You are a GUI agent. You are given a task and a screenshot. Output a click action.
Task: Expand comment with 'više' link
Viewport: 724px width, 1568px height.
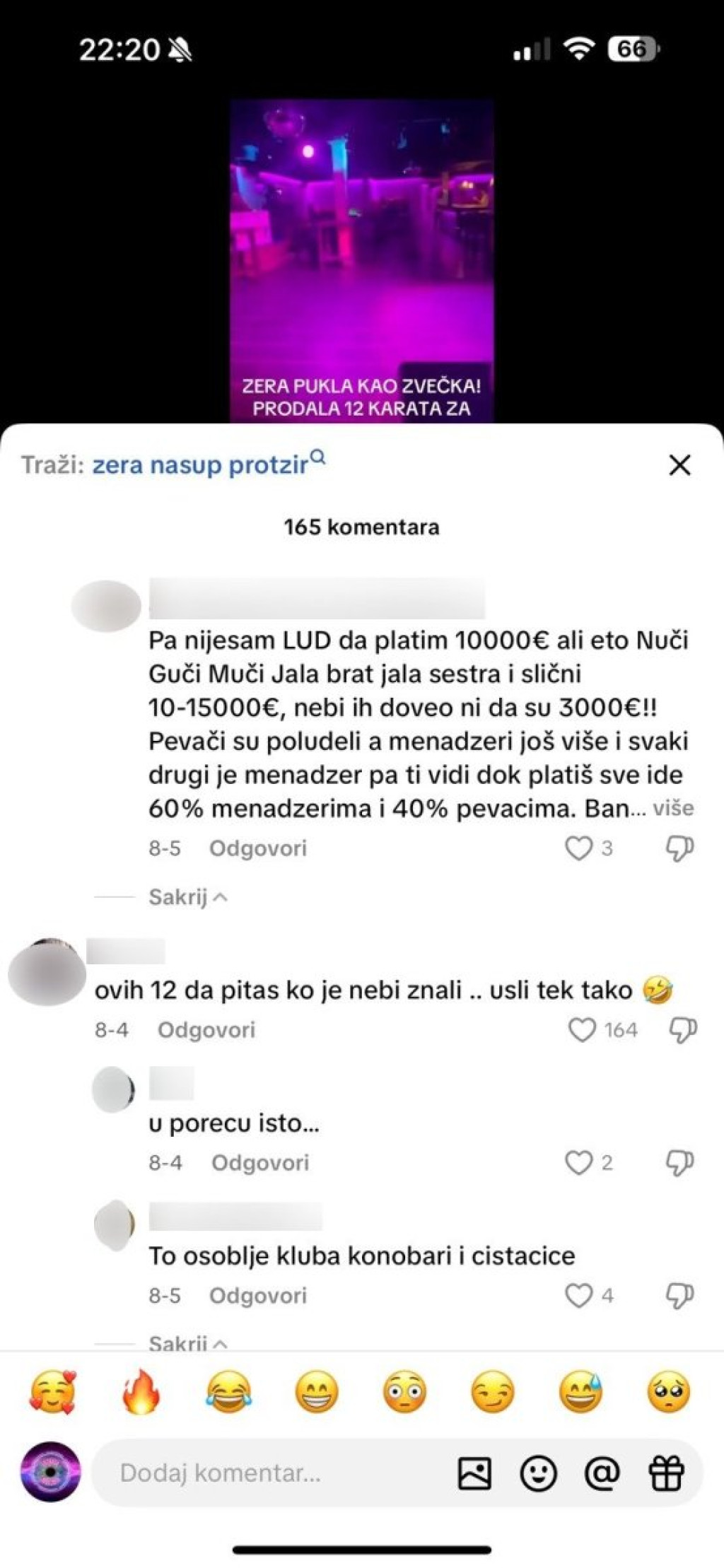pos(672,808)
